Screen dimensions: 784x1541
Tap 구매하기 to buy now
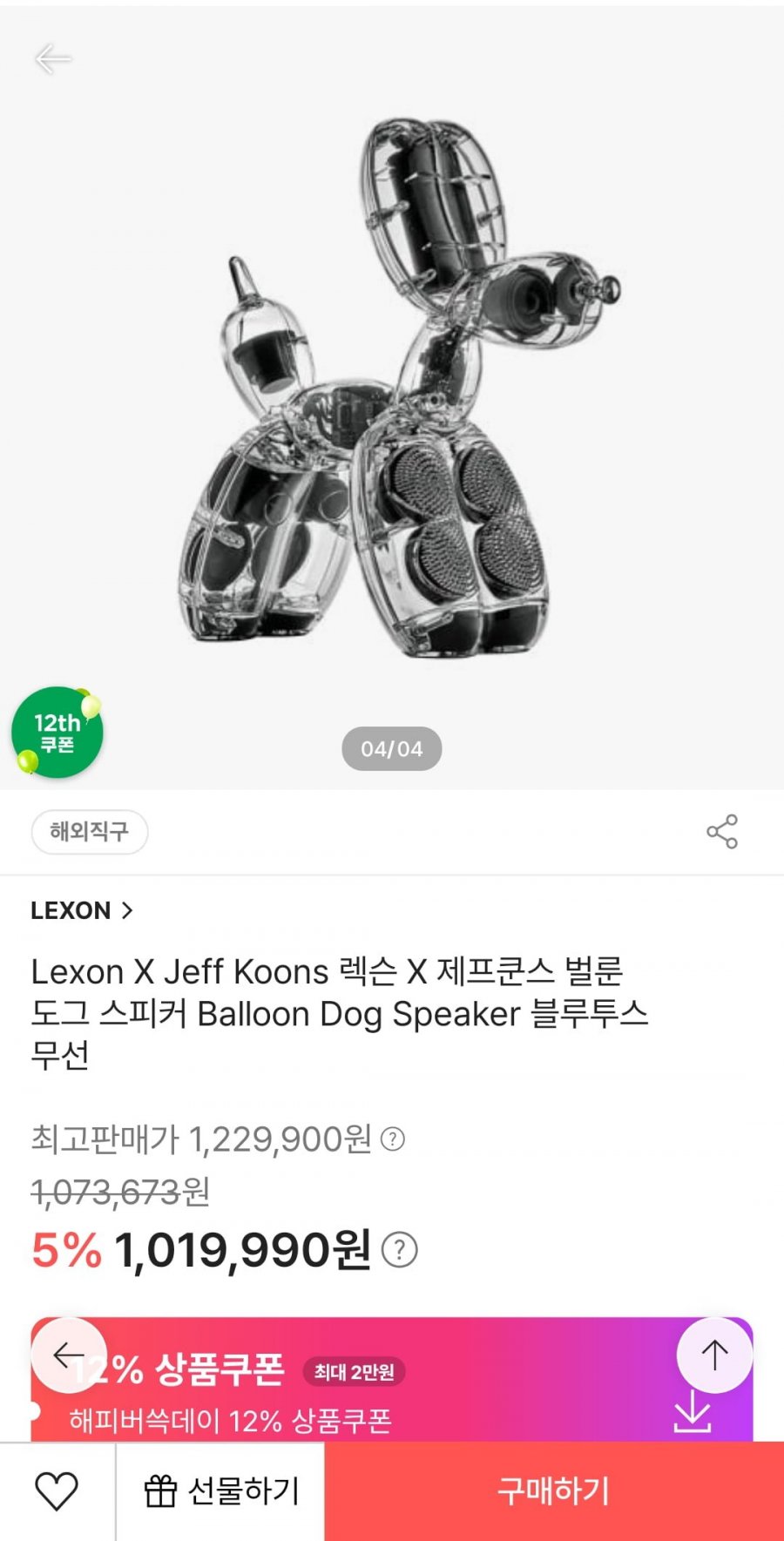pos(554,1491)
